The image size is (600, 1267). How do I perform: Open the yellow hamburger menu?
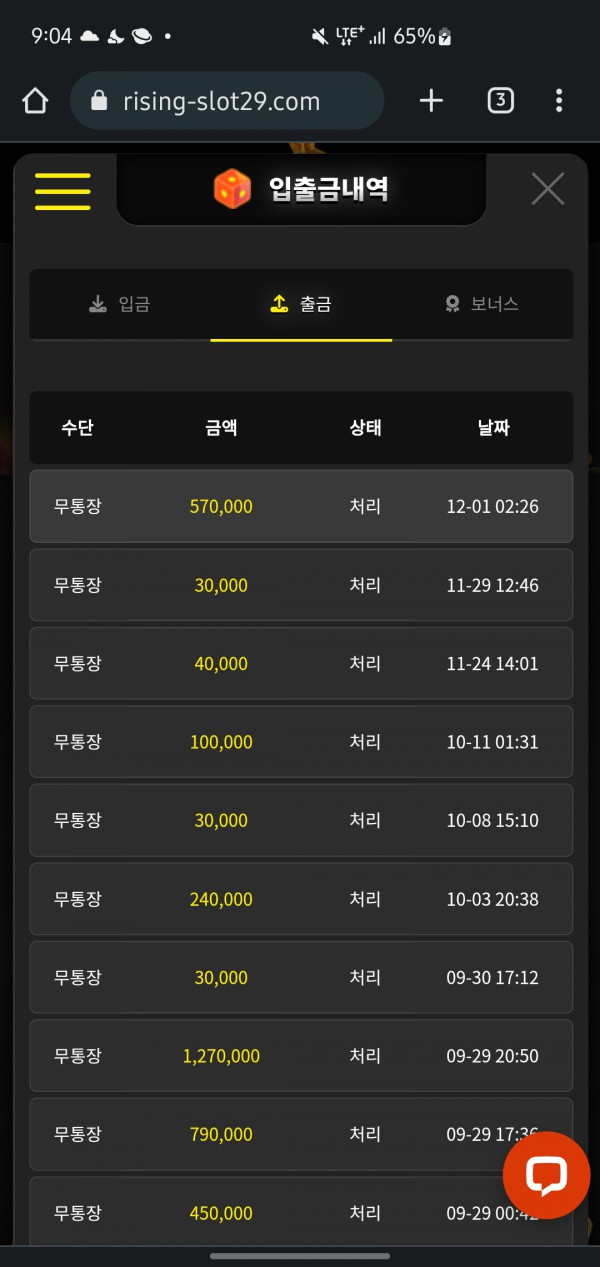point(63,191)
